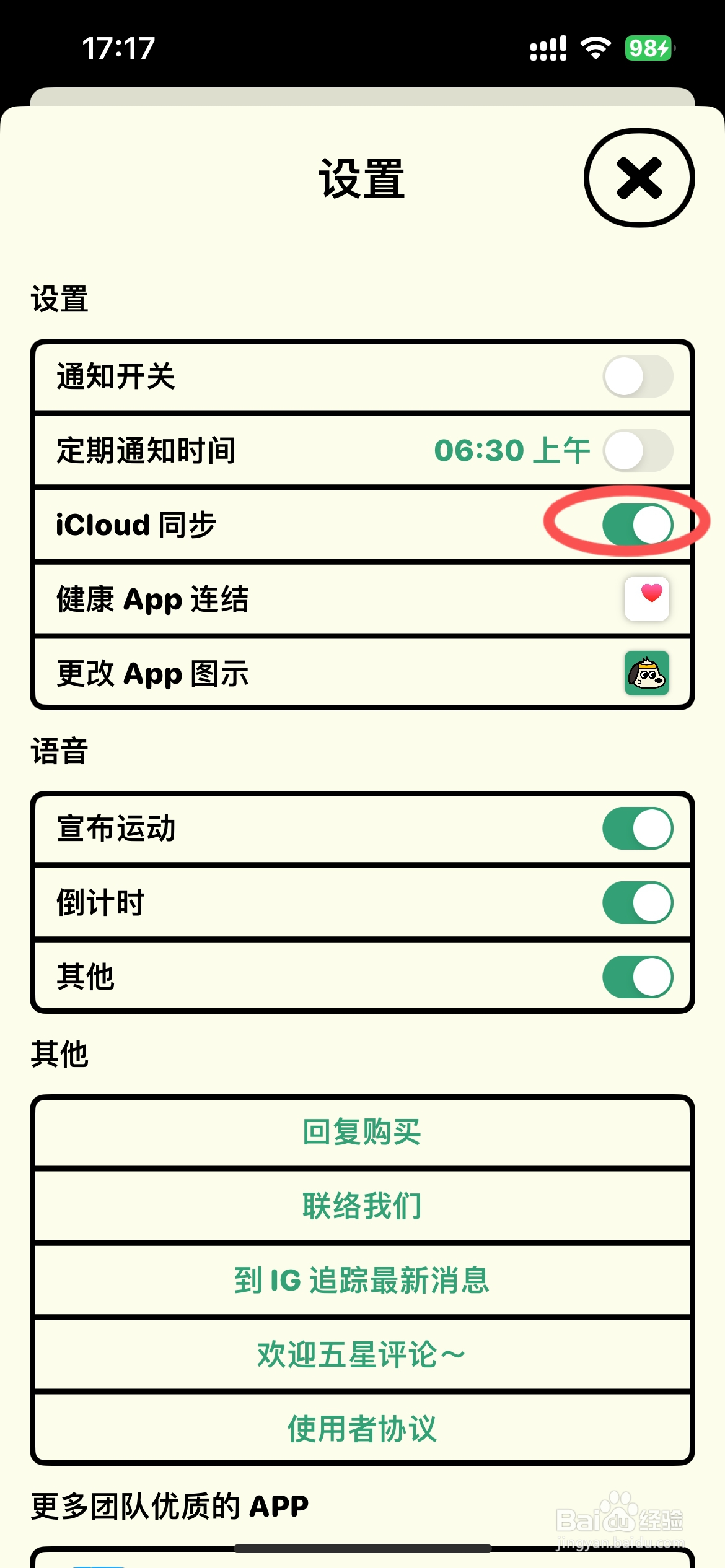The image size is (725, 1568).
Task: Open the 健康 App 连结 heart icon
Action: pyautogui.click(x=647, y=598)
